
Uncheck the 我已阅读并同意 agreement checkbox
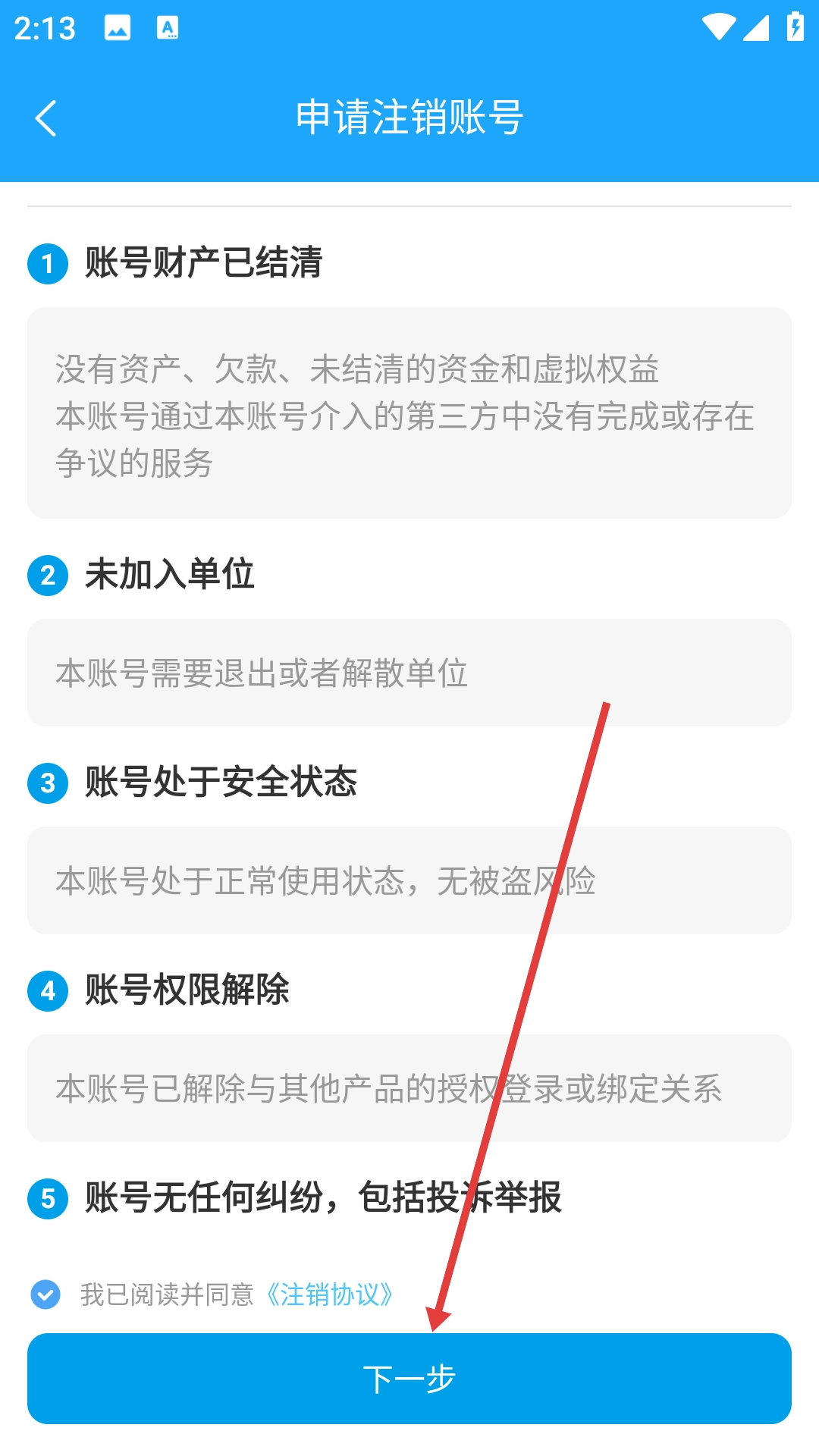pos(45,1294)
